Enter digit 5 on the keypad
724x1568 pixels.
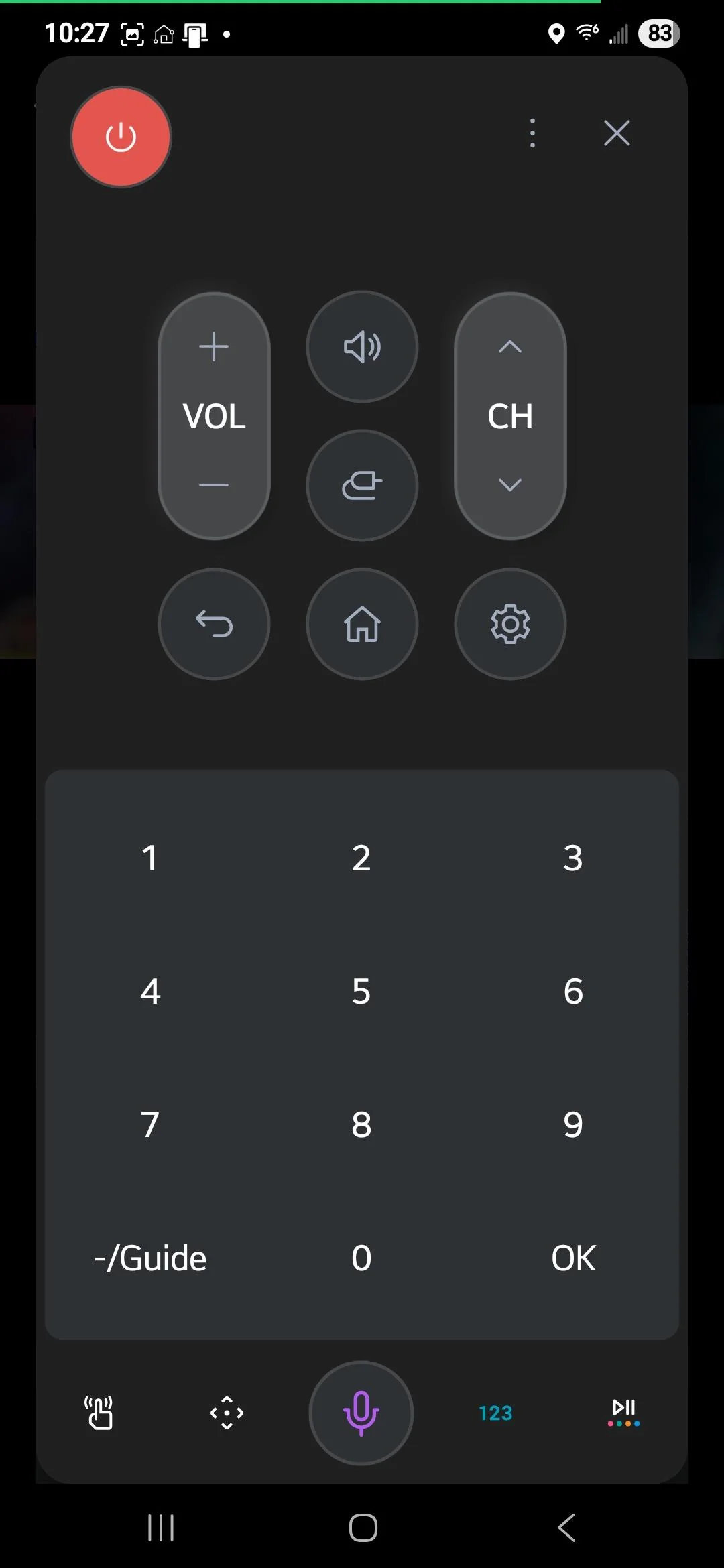(361, 991)
